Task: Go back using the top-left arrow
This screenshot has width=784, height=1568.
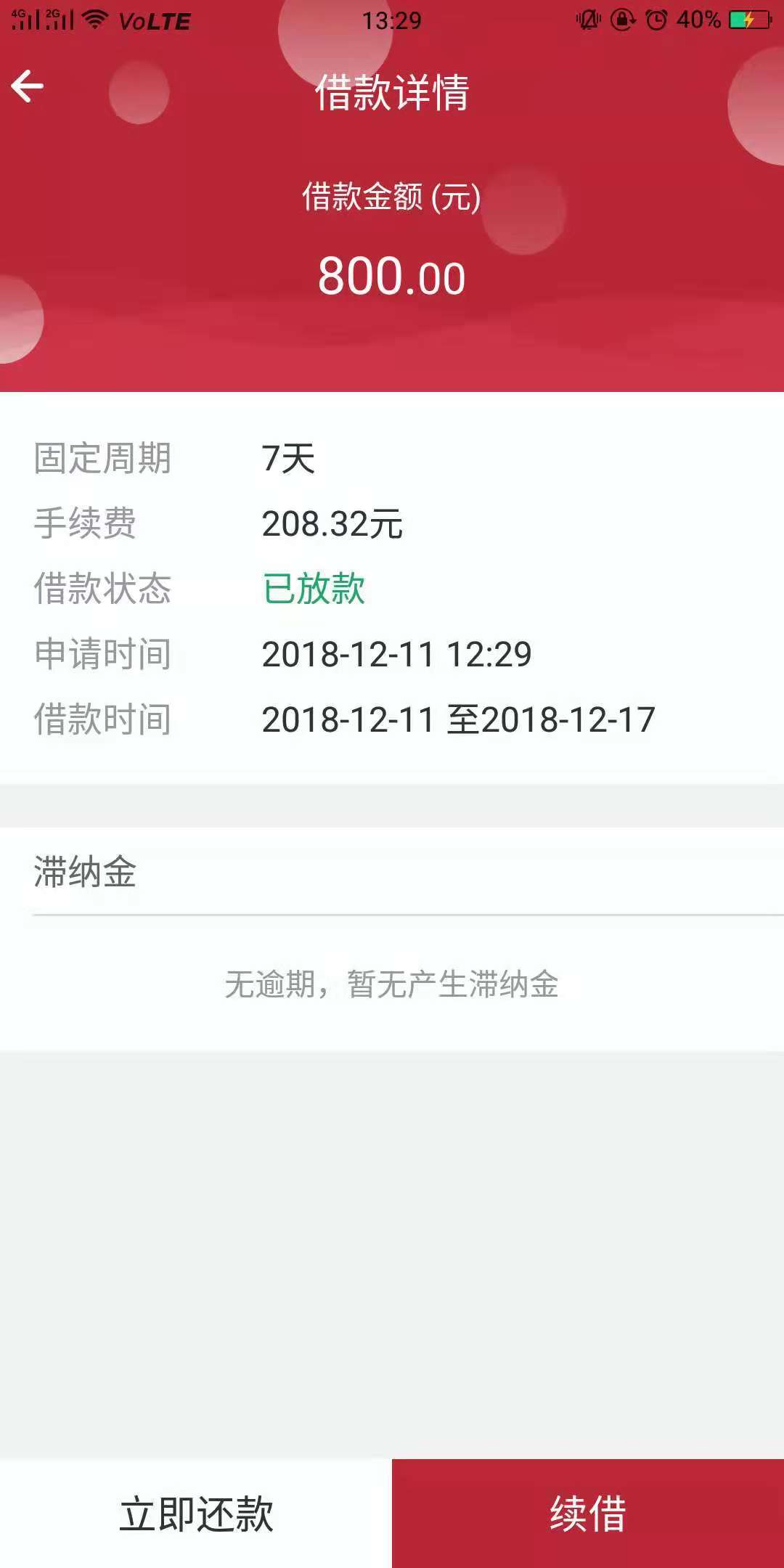Action: pyautogui.click(x=28, y=86)
